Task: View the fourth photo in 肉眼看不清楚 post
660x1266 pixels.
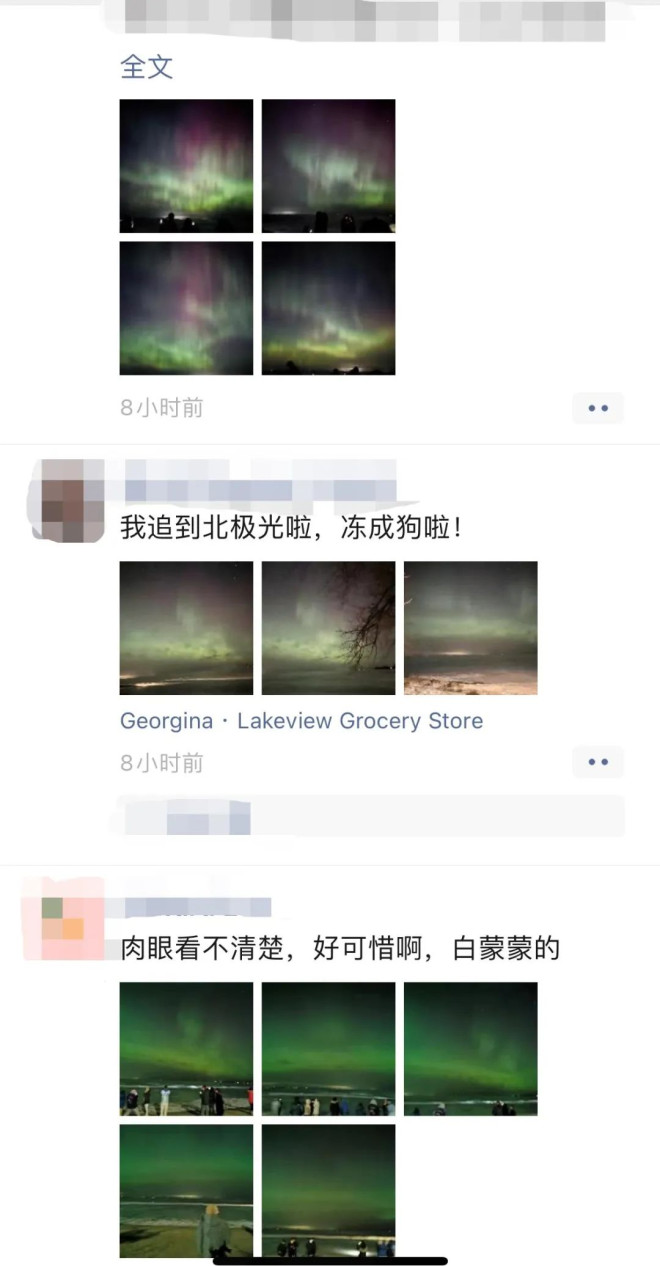Action: click(x=186, y=1191)
